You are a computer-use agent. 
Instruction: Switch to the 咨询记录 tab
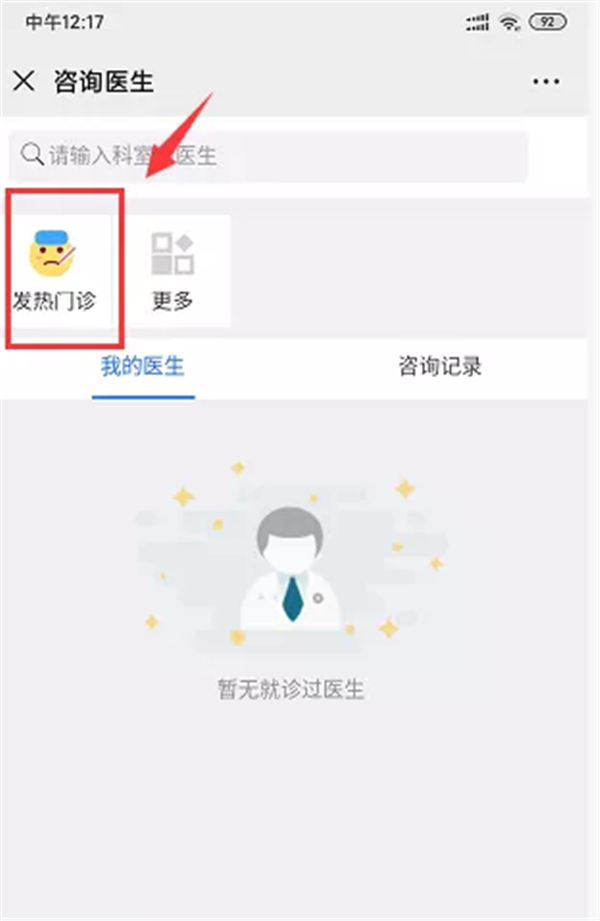(440, 366)
